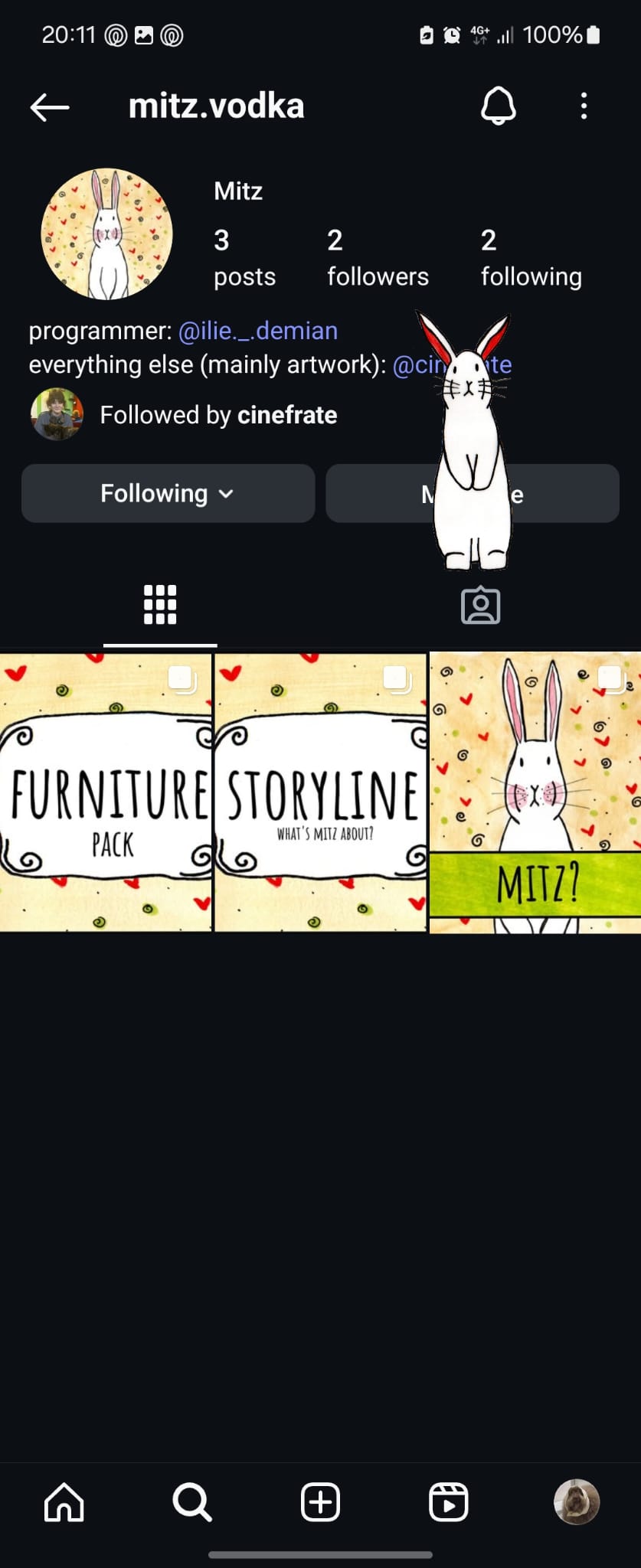641x1568 pixels.
Task: Open the Reels tab
Action: click(x=448, y=1502)
